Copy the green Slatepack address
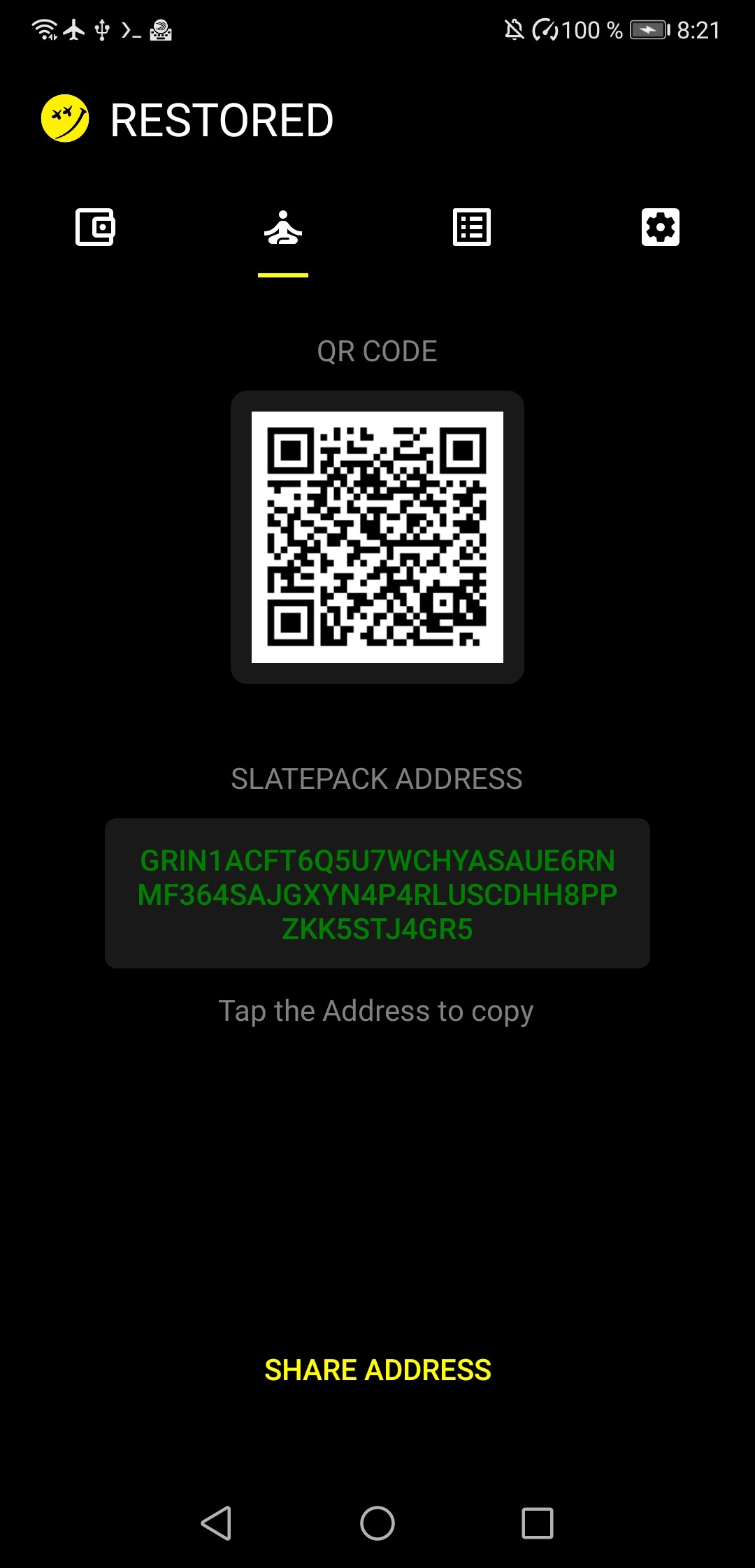The height and width of the screenshot is (1568, 755). pos(377,894)
